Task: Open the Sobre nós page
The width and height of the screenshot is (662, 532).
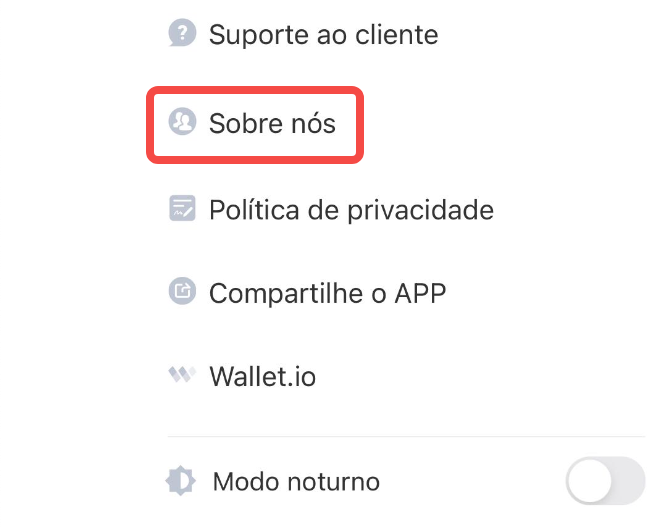Action: click(271, 124)
